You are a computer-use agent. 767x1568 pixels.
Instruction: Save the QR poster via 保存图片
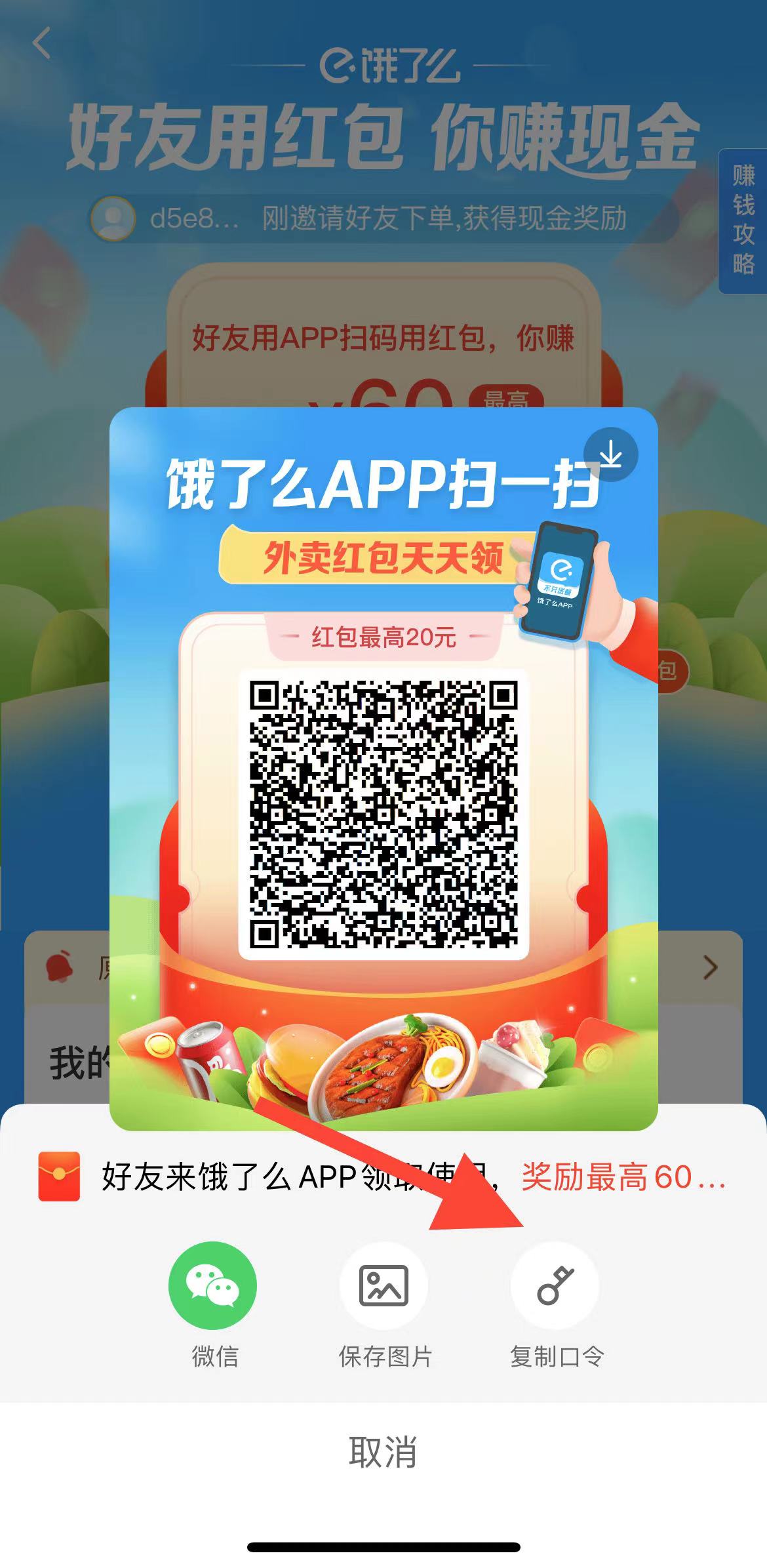[383, 1285]
